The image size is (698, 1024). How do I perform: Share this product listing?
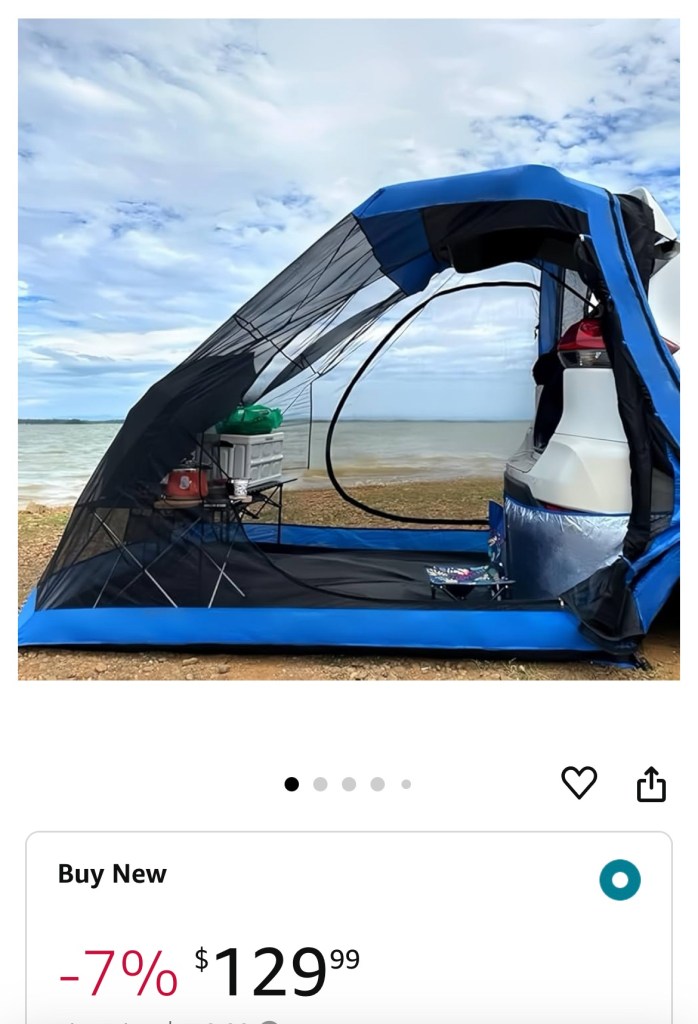click(651, 784)
